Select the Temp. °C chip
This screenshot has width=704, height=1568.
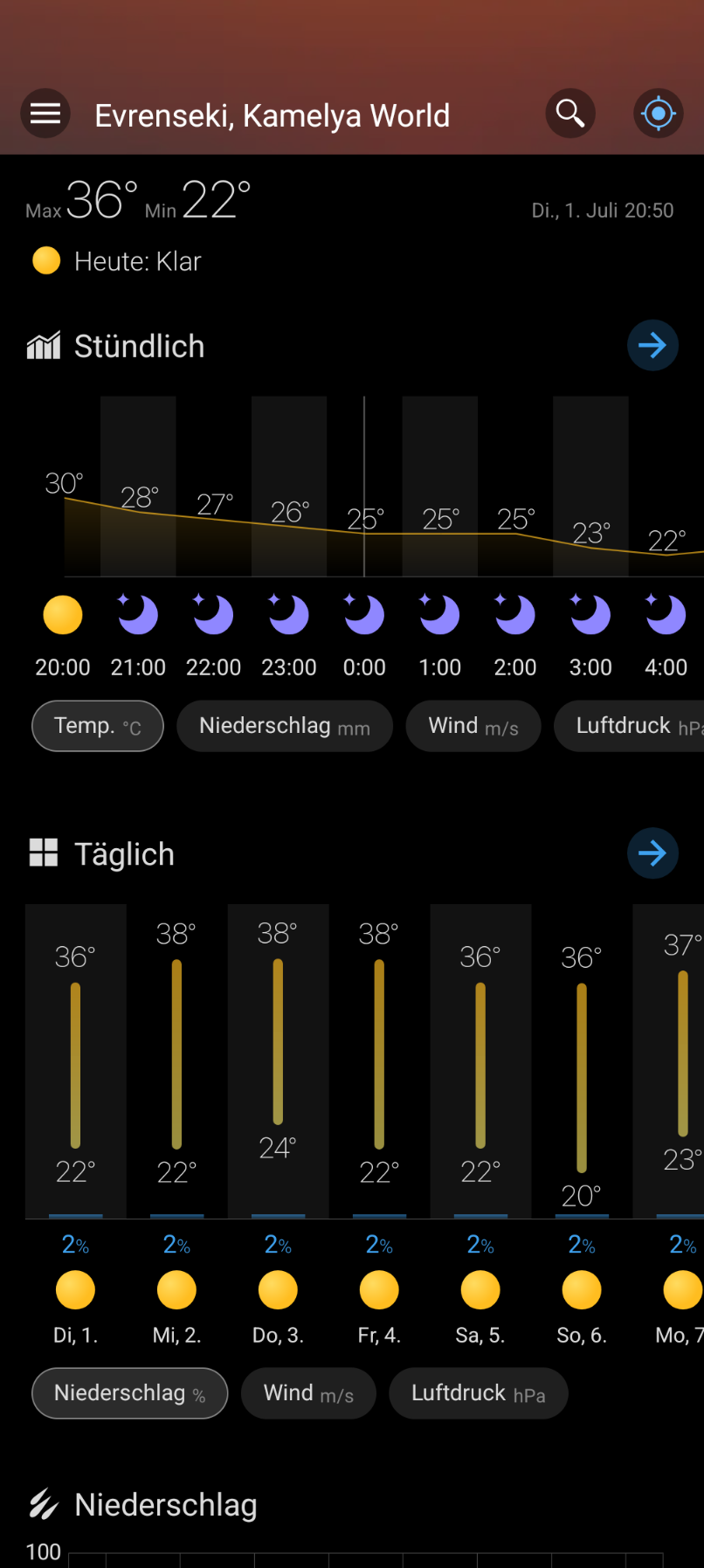pyautogui.click(x=98, y=726)
